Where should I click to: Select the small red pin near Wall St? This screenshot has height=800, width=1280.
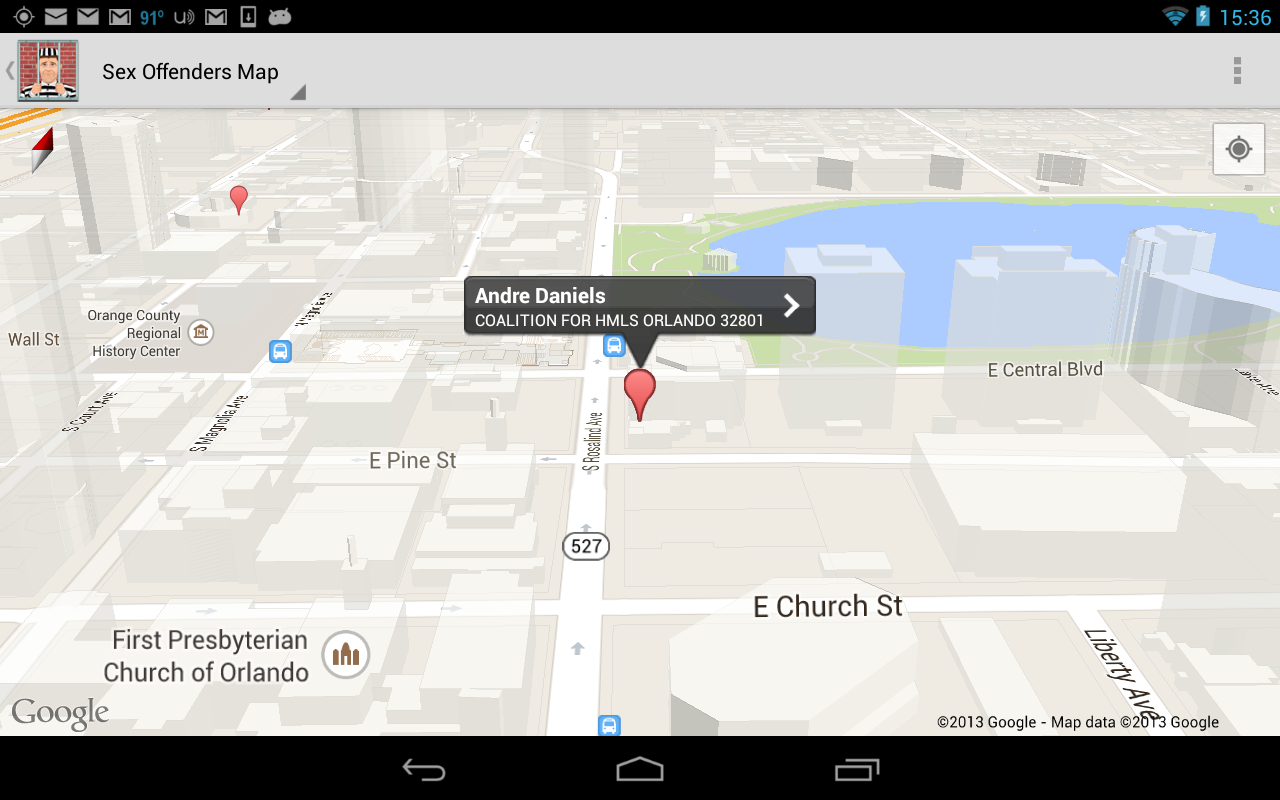click(x=238, y=198)
